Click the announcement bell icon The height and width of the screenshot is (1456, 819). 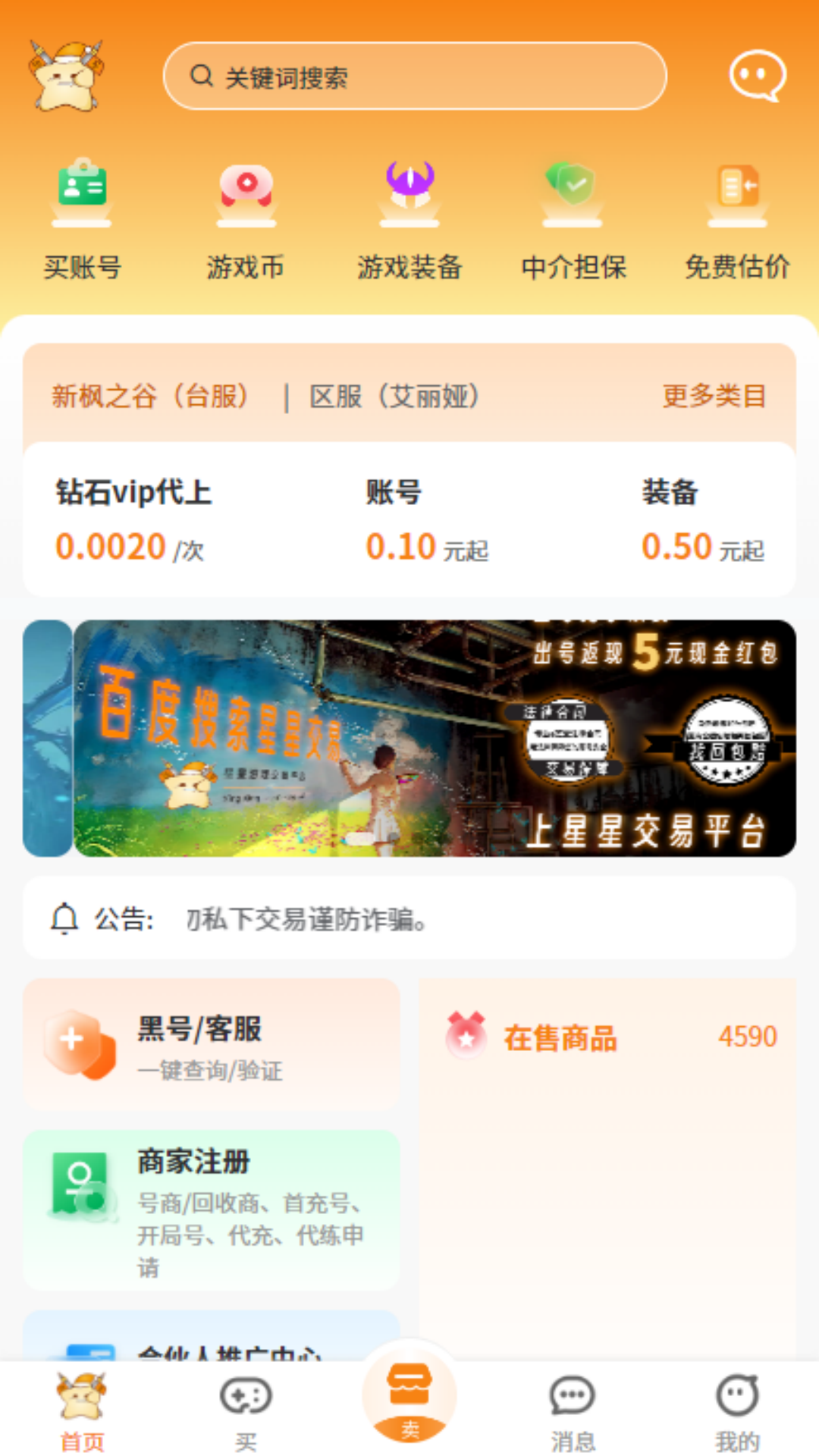[x=64, y=918]
